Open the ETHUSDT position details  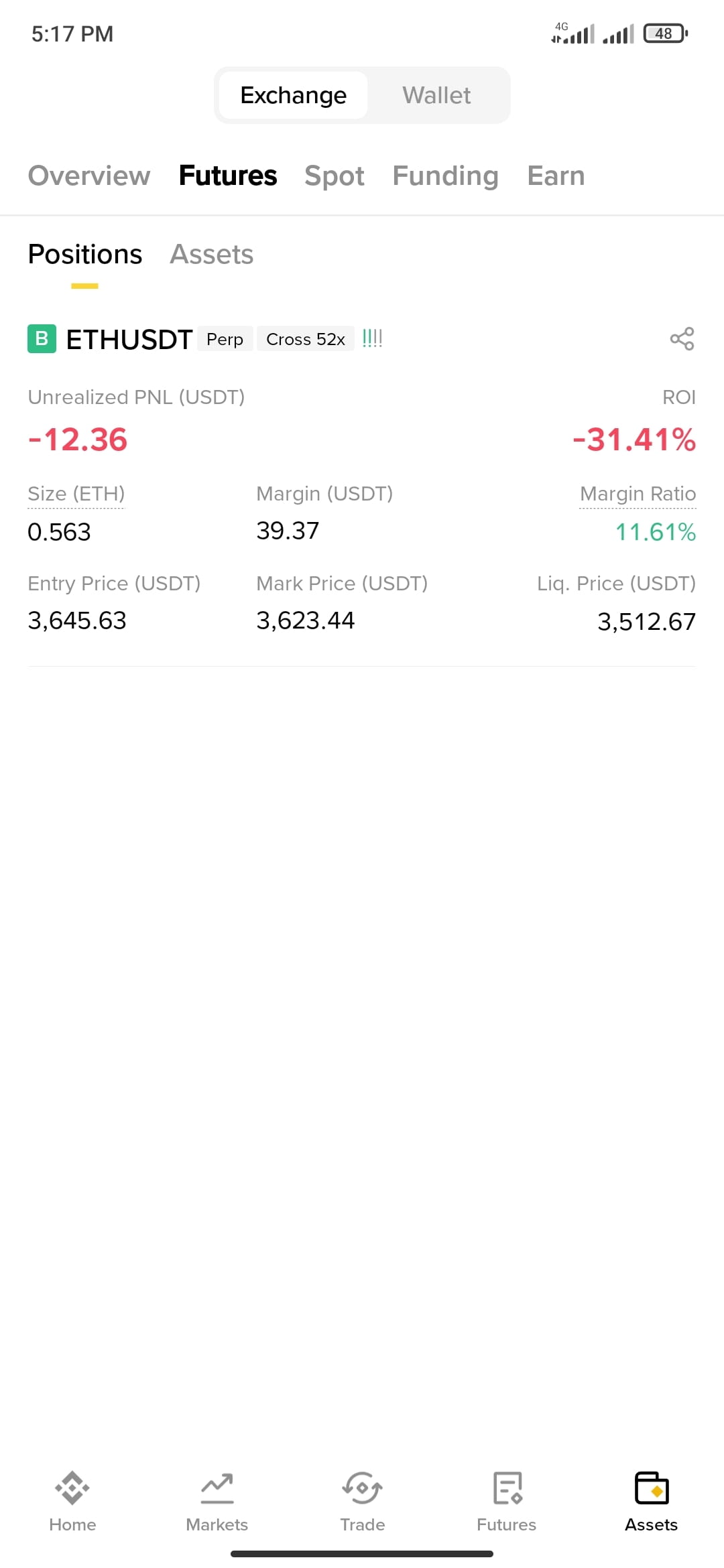tap(129, 340)
